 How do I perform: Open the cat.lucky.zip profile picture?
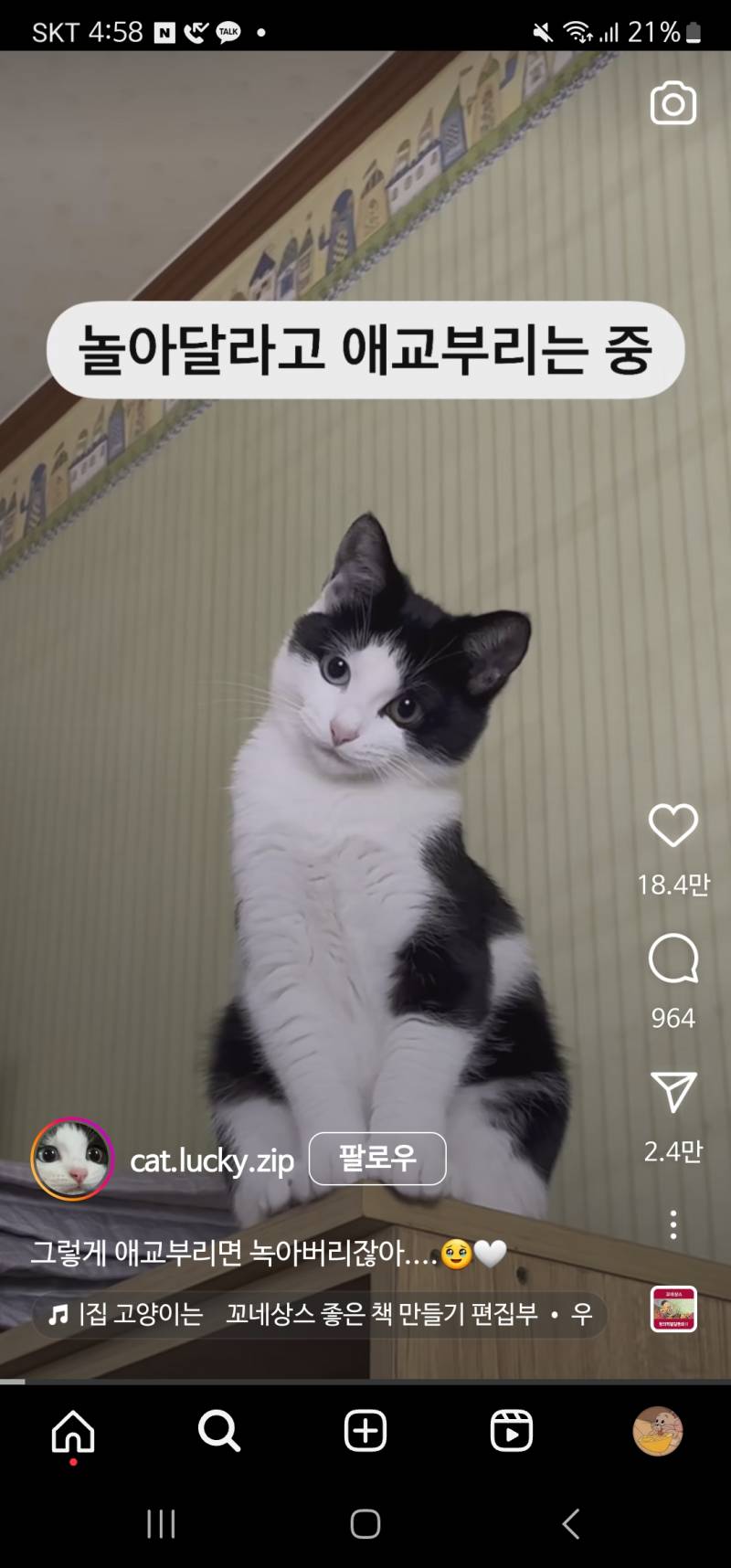72,1159
